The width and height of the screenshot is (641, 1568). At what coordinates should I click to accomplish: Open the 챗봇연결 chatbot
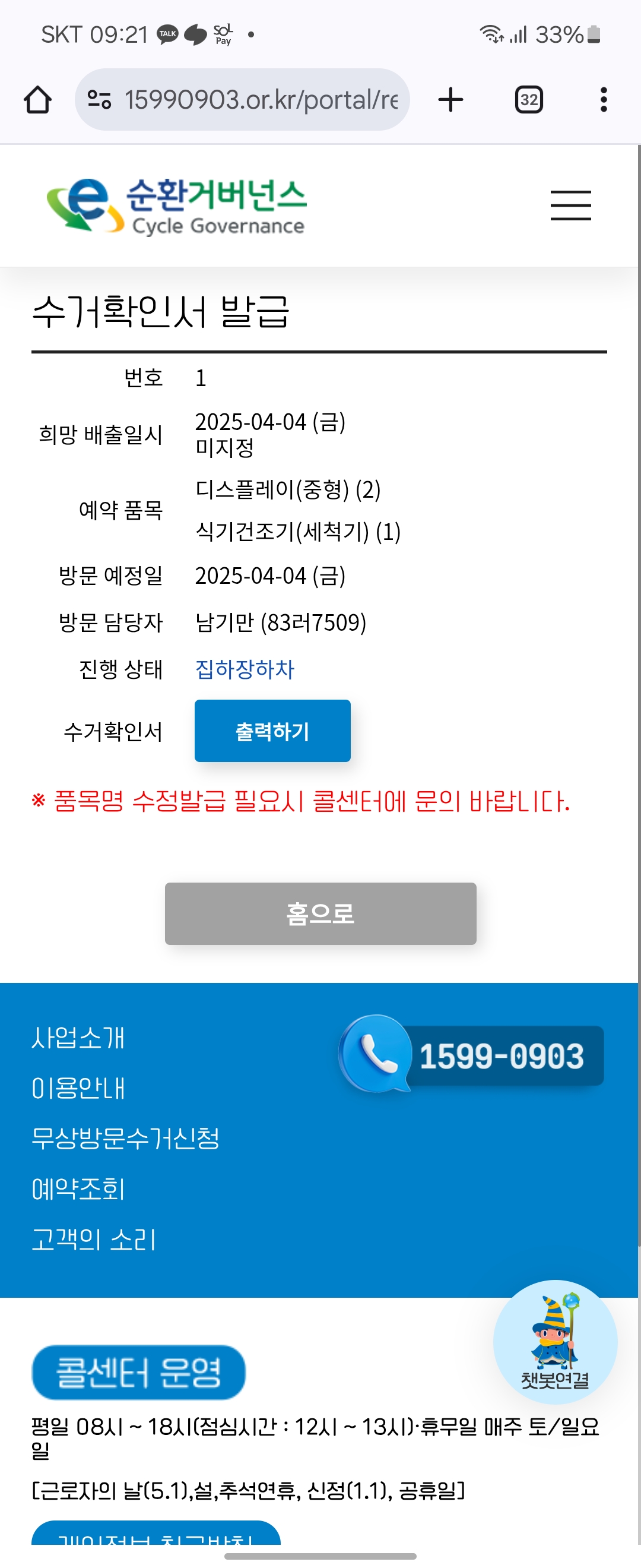click(554, 1343)
